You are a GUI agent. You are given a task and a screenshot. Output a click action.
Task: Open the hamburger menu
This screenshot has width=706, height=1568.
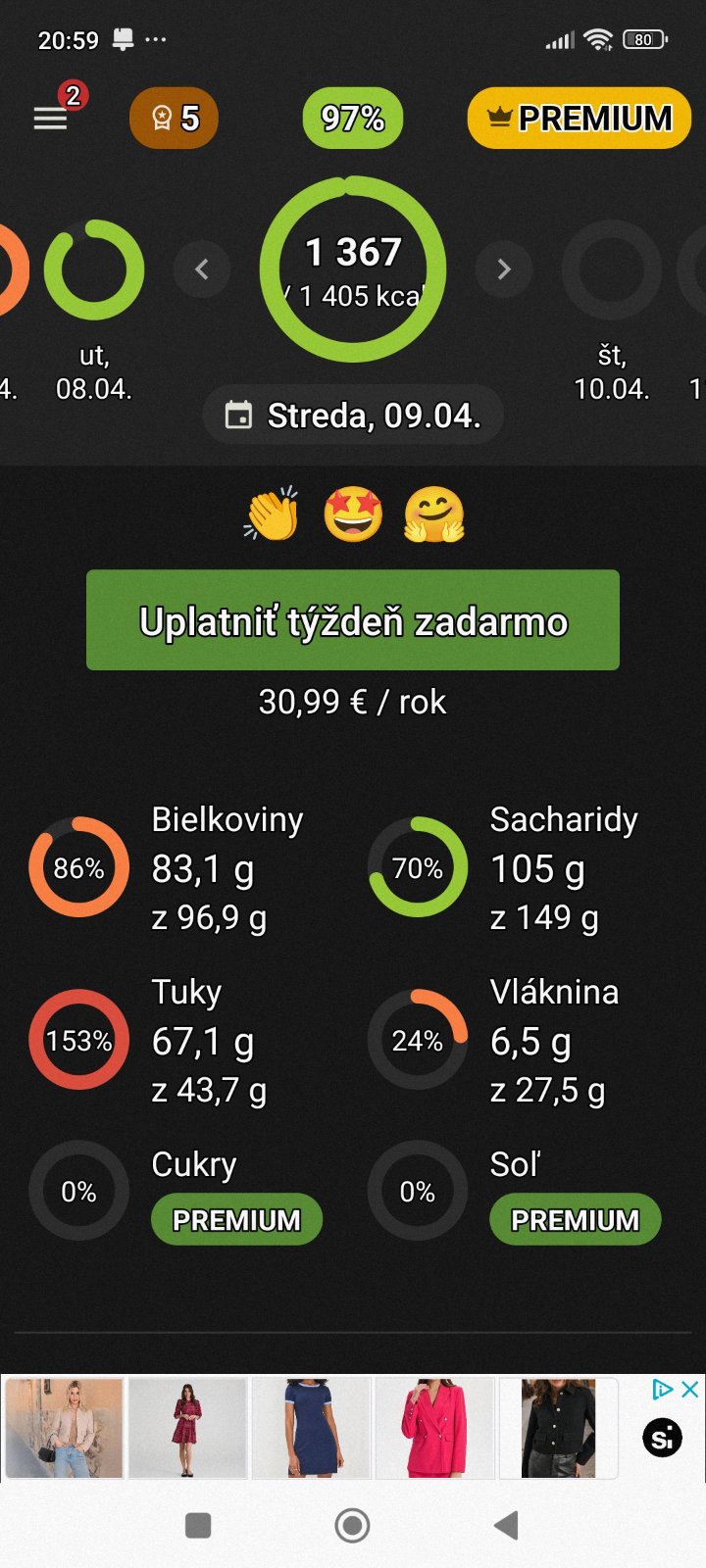tap(51, 119)
